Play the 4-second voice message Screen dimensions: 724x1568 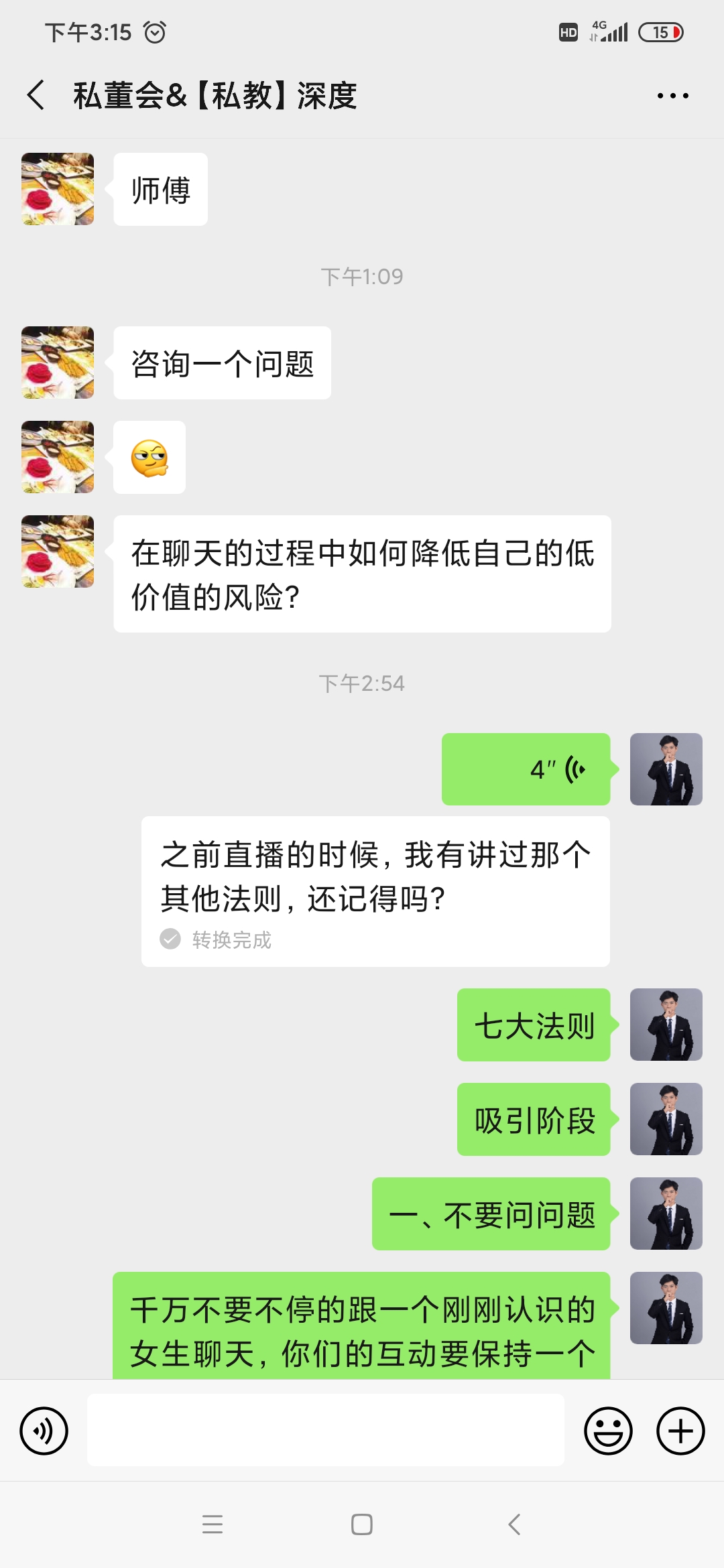526,769
